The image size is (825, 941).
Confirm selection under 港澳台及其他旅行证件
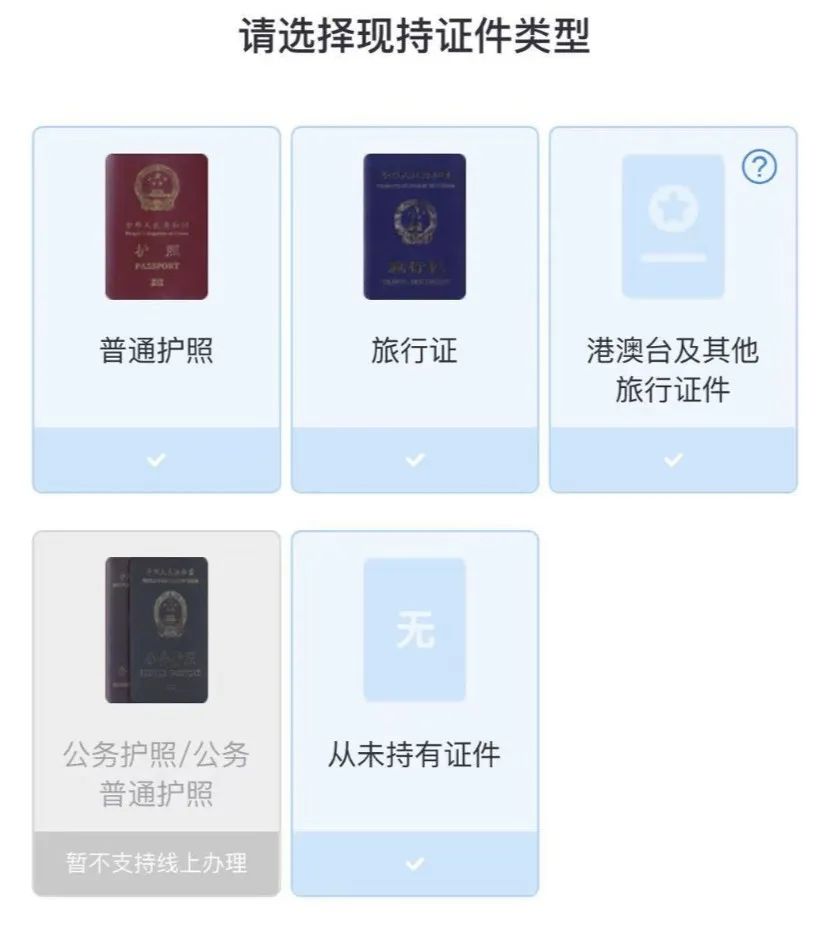[674, 462]
